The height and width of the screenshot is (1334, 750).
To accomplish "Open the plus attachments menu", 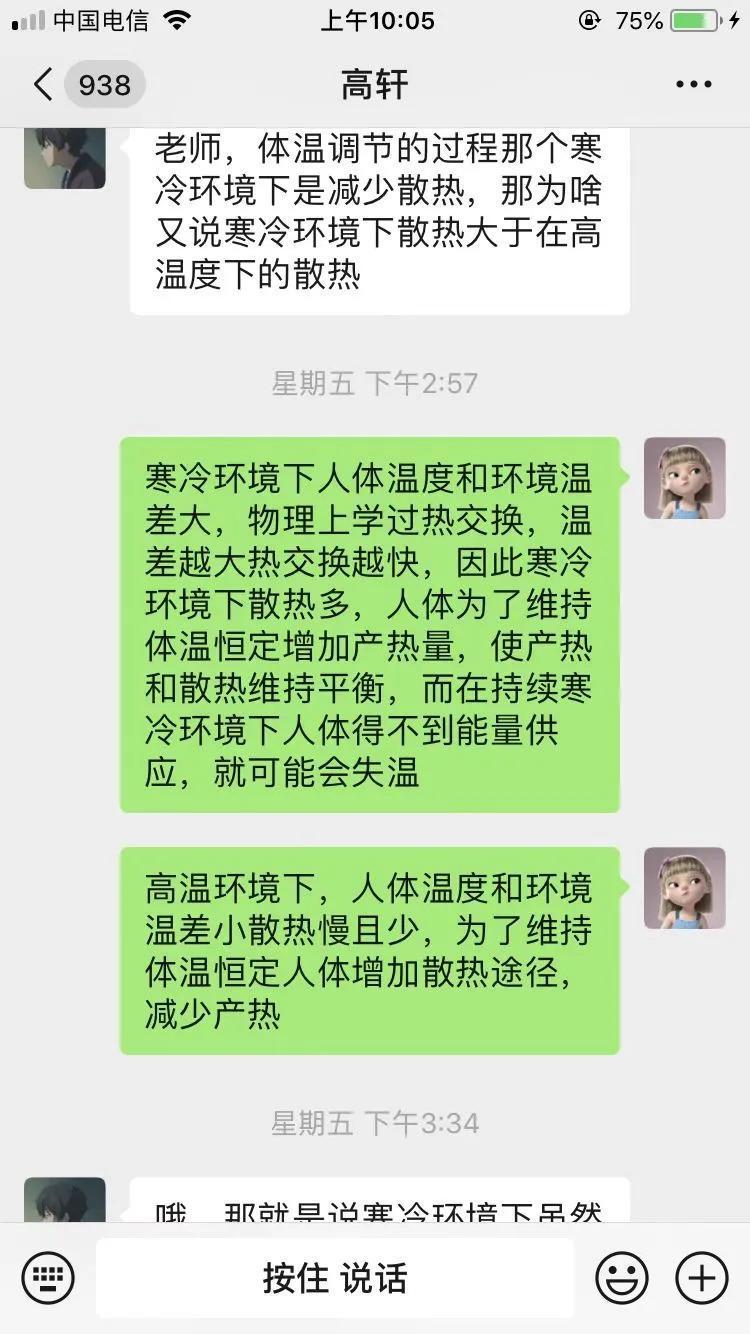I will click(702, 1277).
